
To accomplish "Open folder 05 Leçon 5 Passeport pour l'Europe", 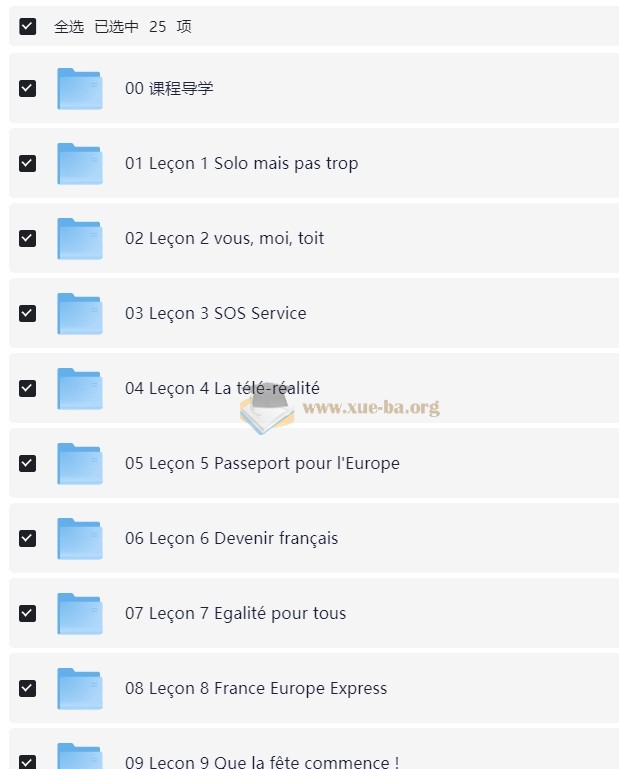I will coord(262,463).
